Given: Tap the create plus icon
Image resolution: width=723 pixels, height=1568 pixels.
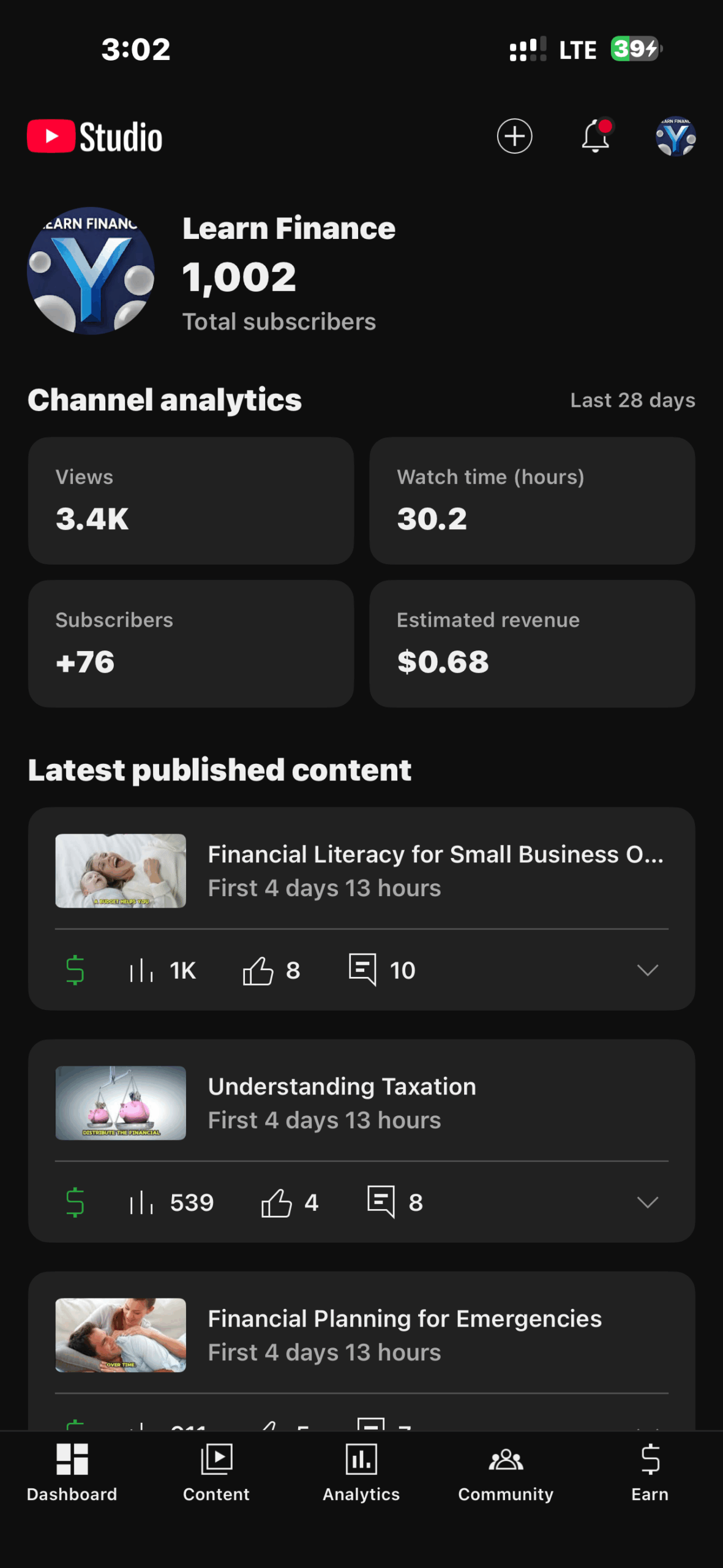Looking at the screenshot, I should 514,136.
